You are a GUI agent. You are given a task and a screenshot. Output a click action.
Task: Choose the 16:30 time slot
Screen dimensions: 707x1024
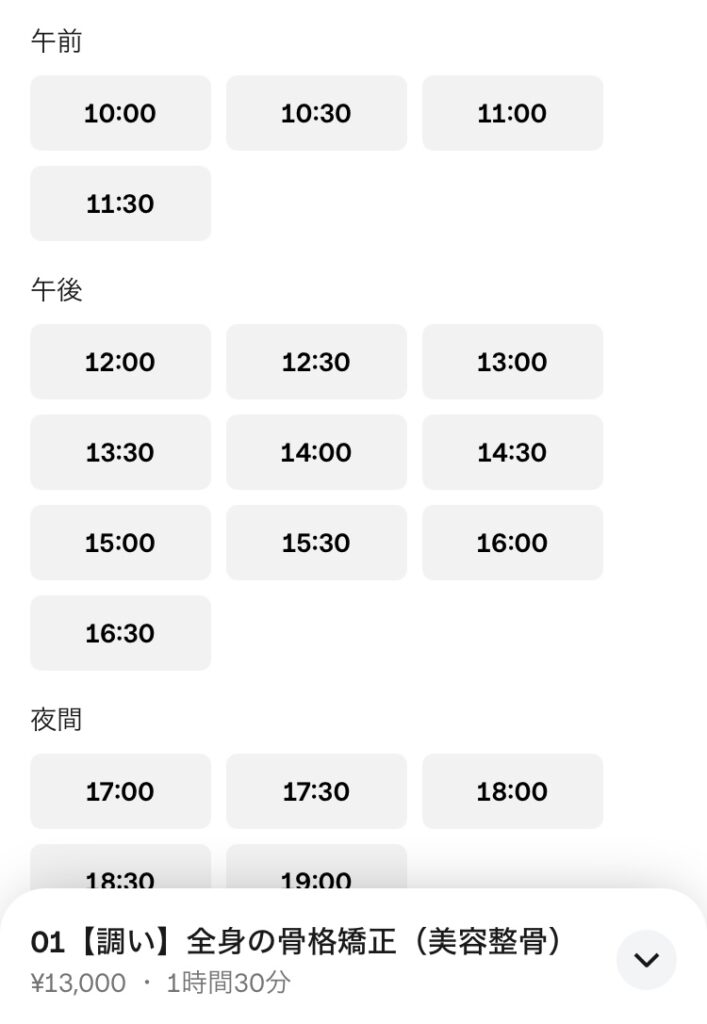coord(120,633)
